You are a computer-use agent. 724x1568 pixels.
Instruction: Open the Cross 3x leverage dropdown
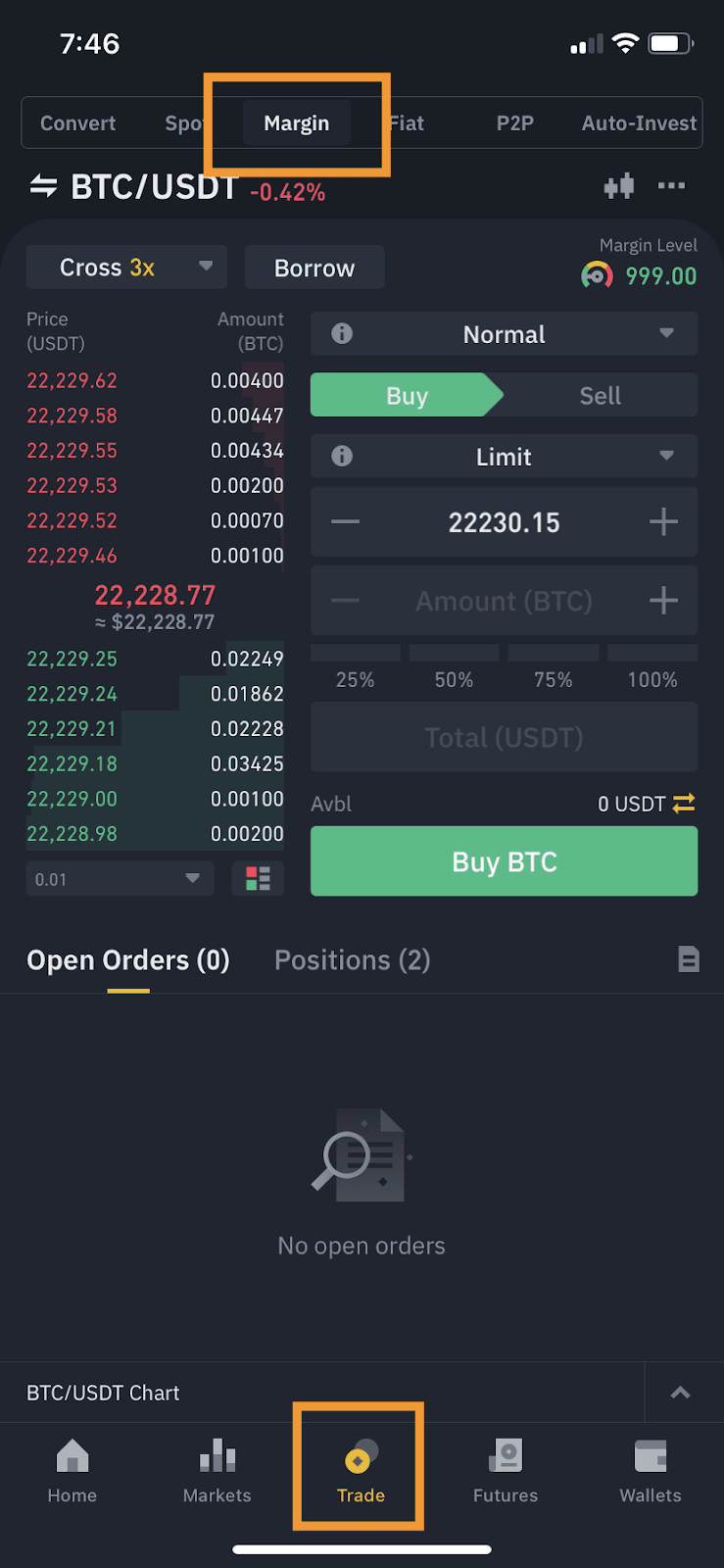pos(126,268)
